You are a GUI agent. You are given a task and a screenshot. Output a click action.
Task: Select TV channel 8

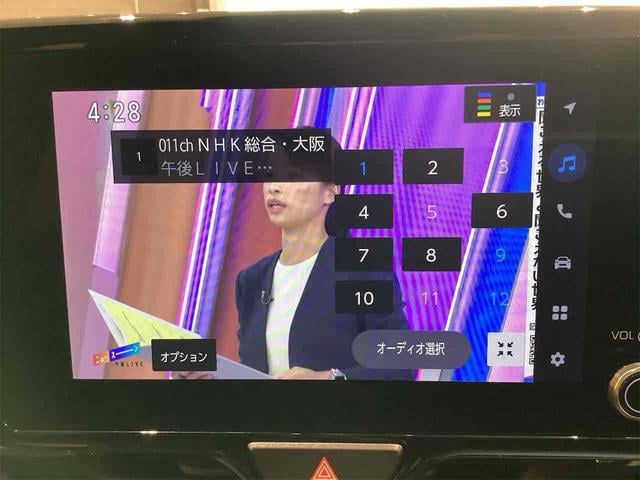(431, 255)
